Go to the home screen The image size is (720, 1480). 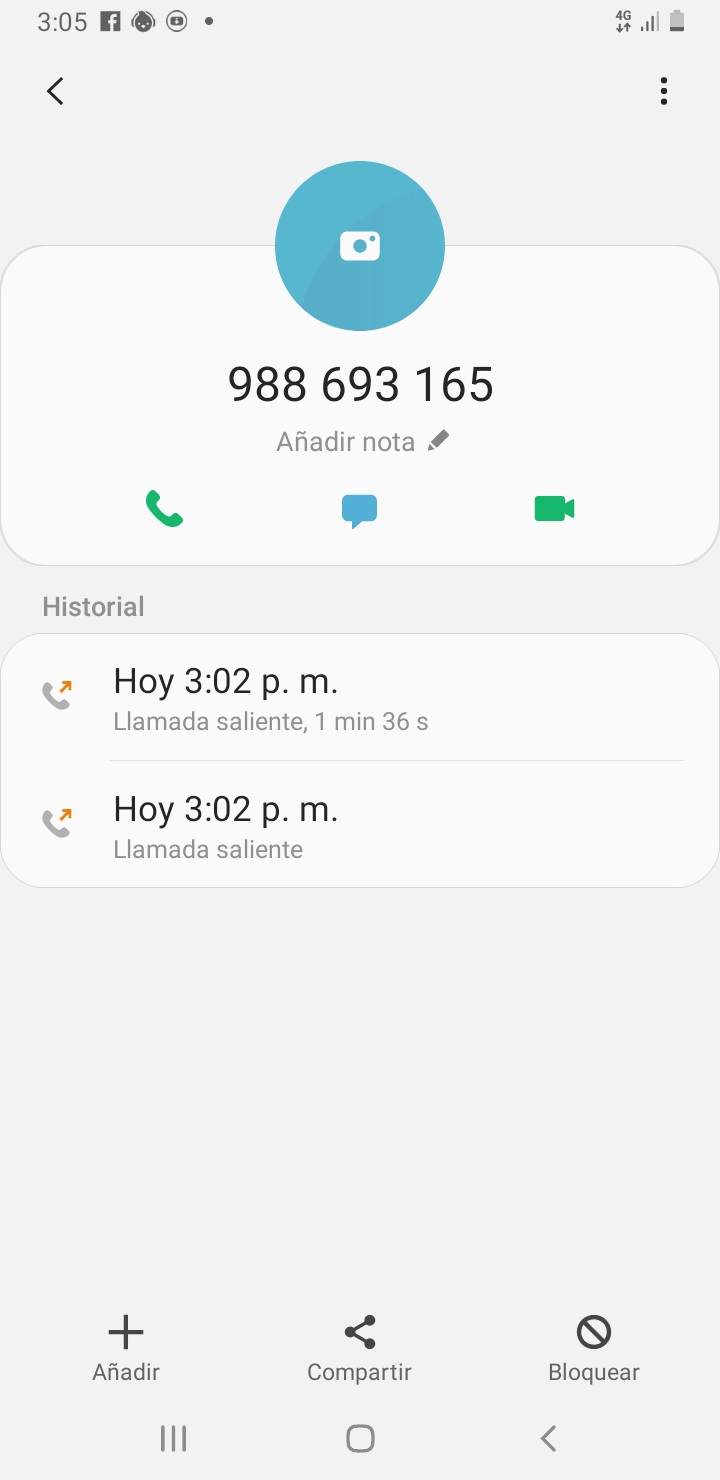[x=360, y=1439]
